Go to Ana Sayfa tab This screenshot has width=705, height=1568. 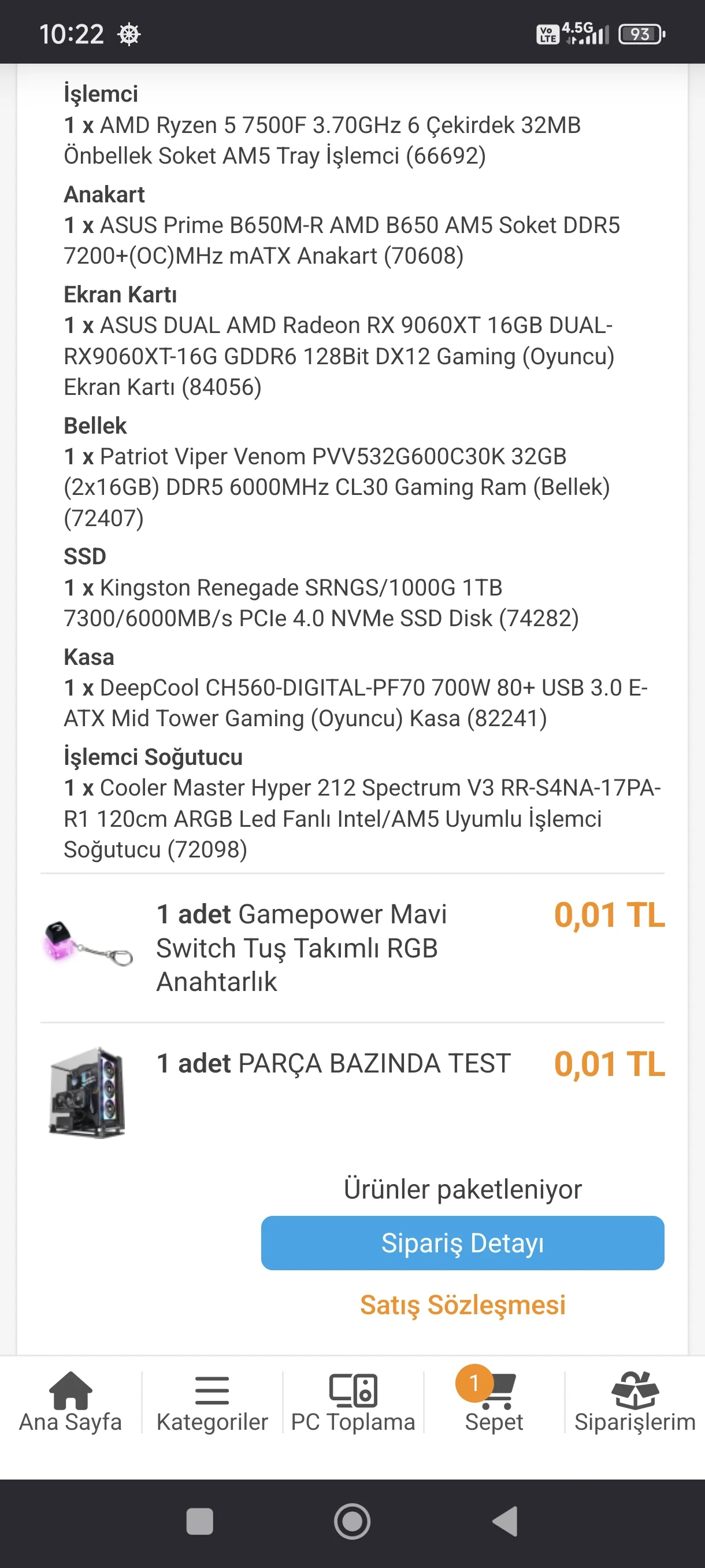pos(70,1403)
